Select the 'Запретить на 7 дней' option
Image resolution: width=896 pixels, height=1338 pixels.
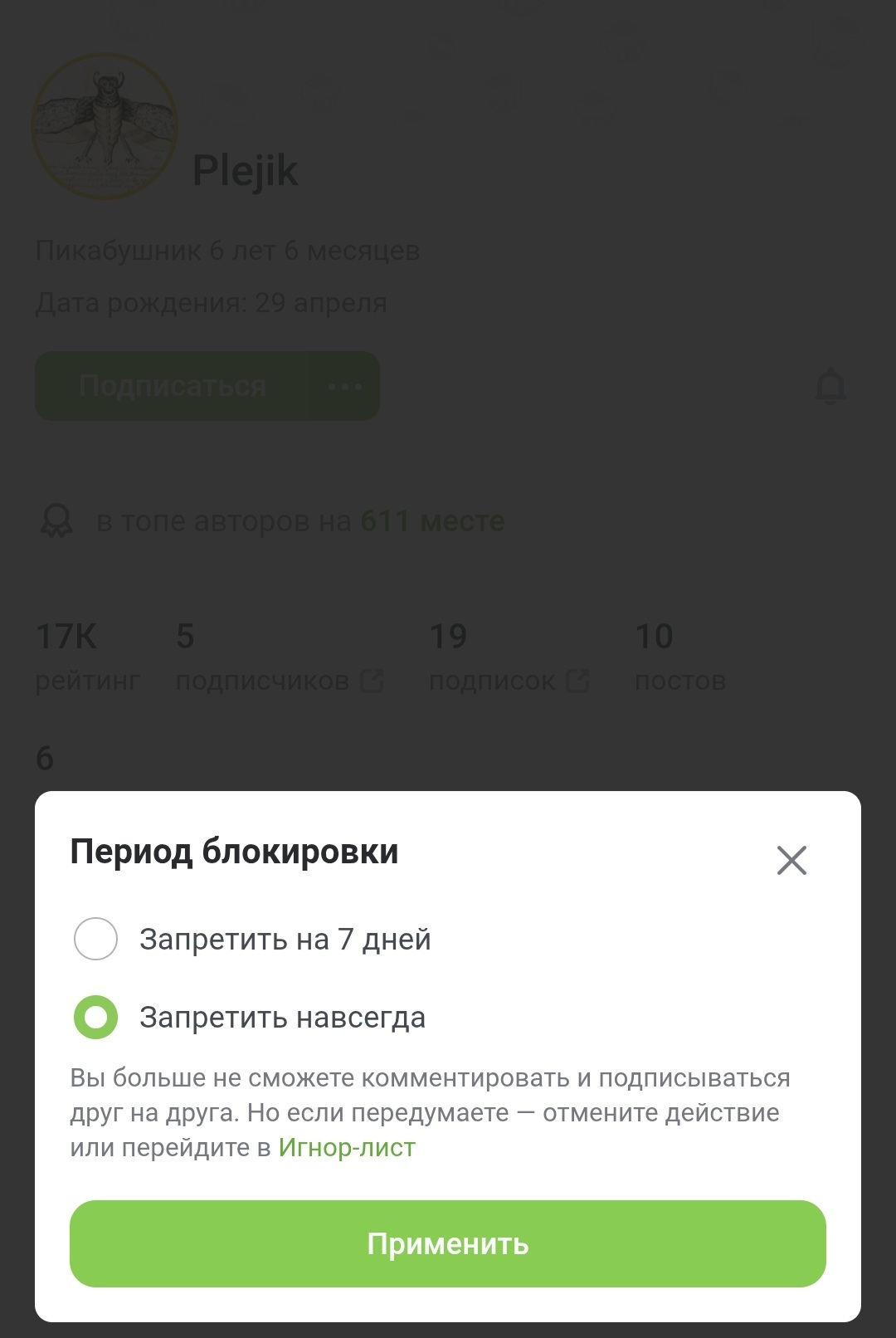(x=96, y=939)
